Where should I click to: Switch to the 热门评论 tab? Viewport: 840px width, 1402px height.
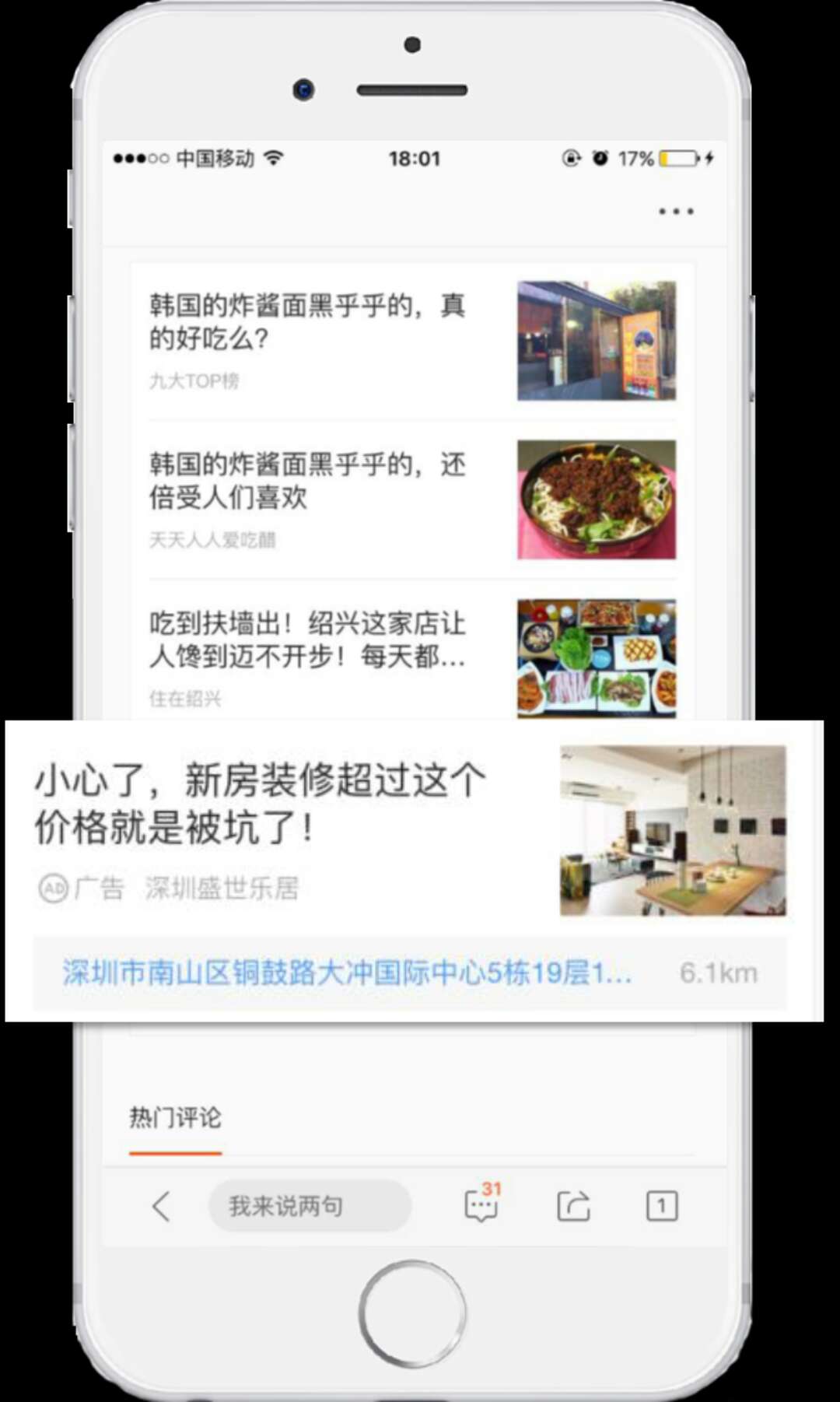coord(175,1117)
